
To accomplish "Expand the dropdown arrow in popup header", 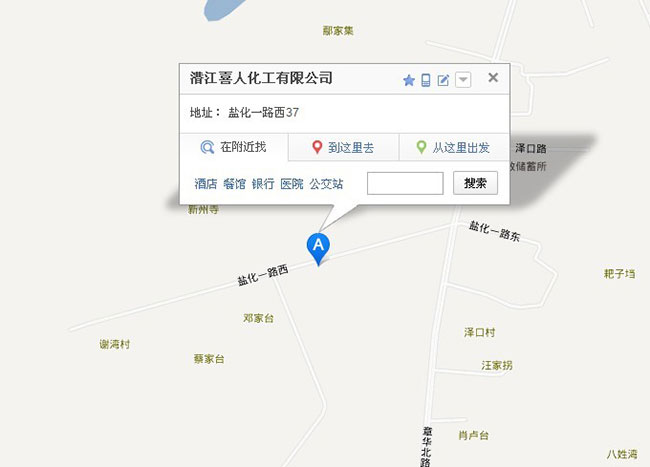I will click(462, 80).
